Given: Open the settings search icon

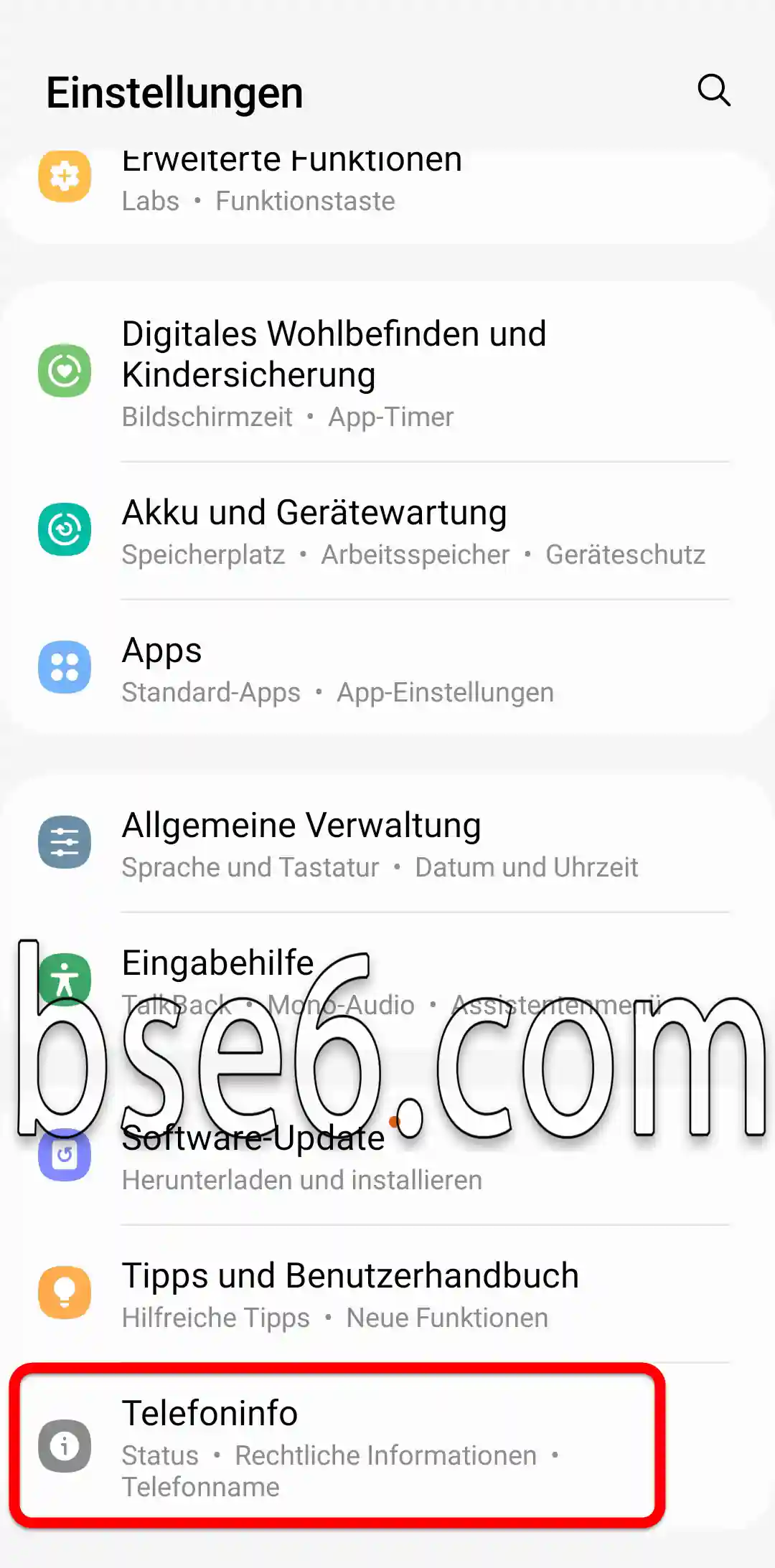Looking at the screenshot, I should tap(714, 90).
